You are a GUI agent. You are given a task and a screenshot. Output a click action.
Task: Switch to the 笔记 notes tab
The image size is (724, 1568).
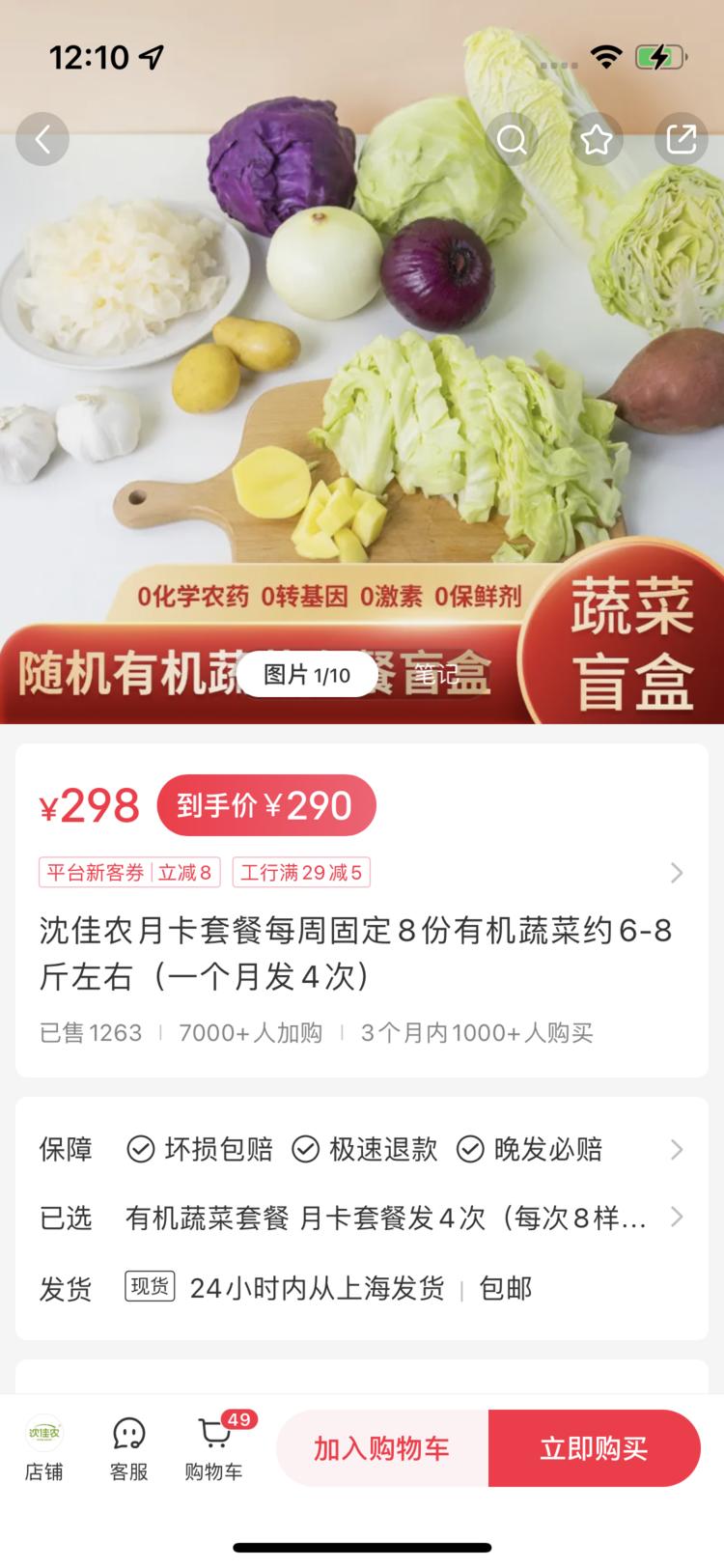[436, 676]
